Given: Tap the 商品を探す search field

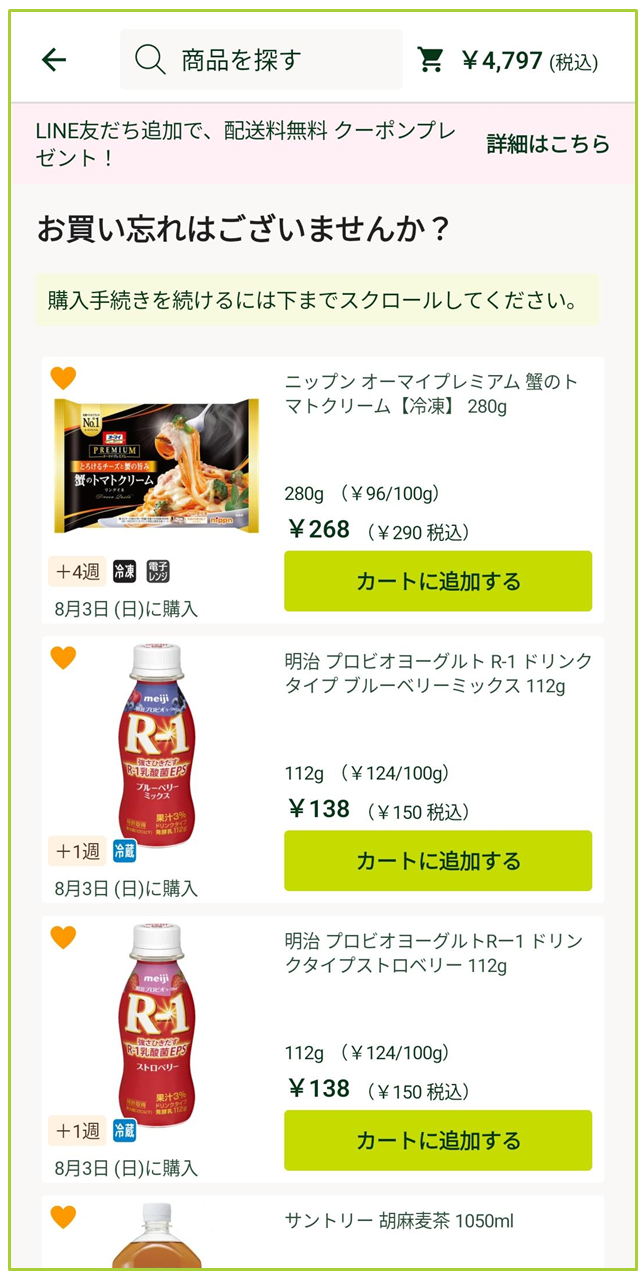Looking at the screenshot, I should coord(261,60).
